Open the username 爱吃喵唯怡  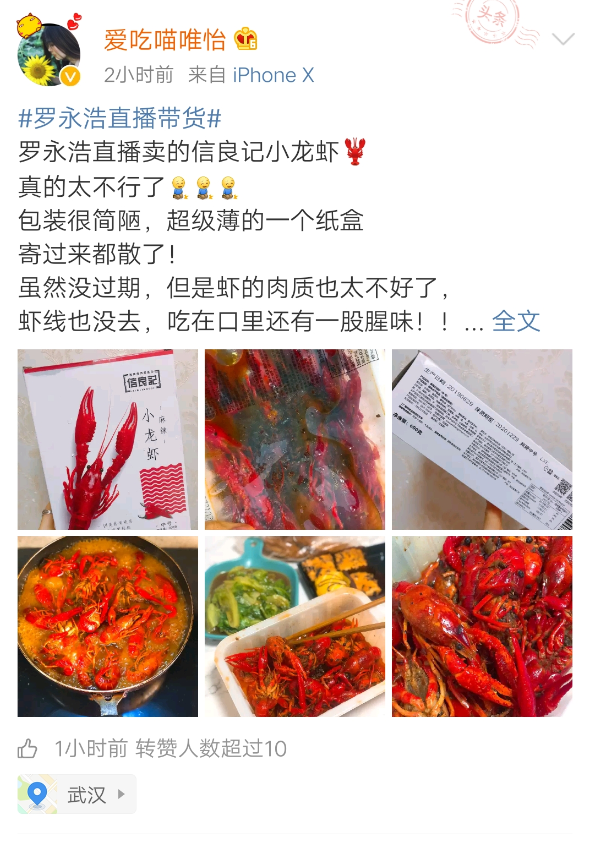click(166, 39)
